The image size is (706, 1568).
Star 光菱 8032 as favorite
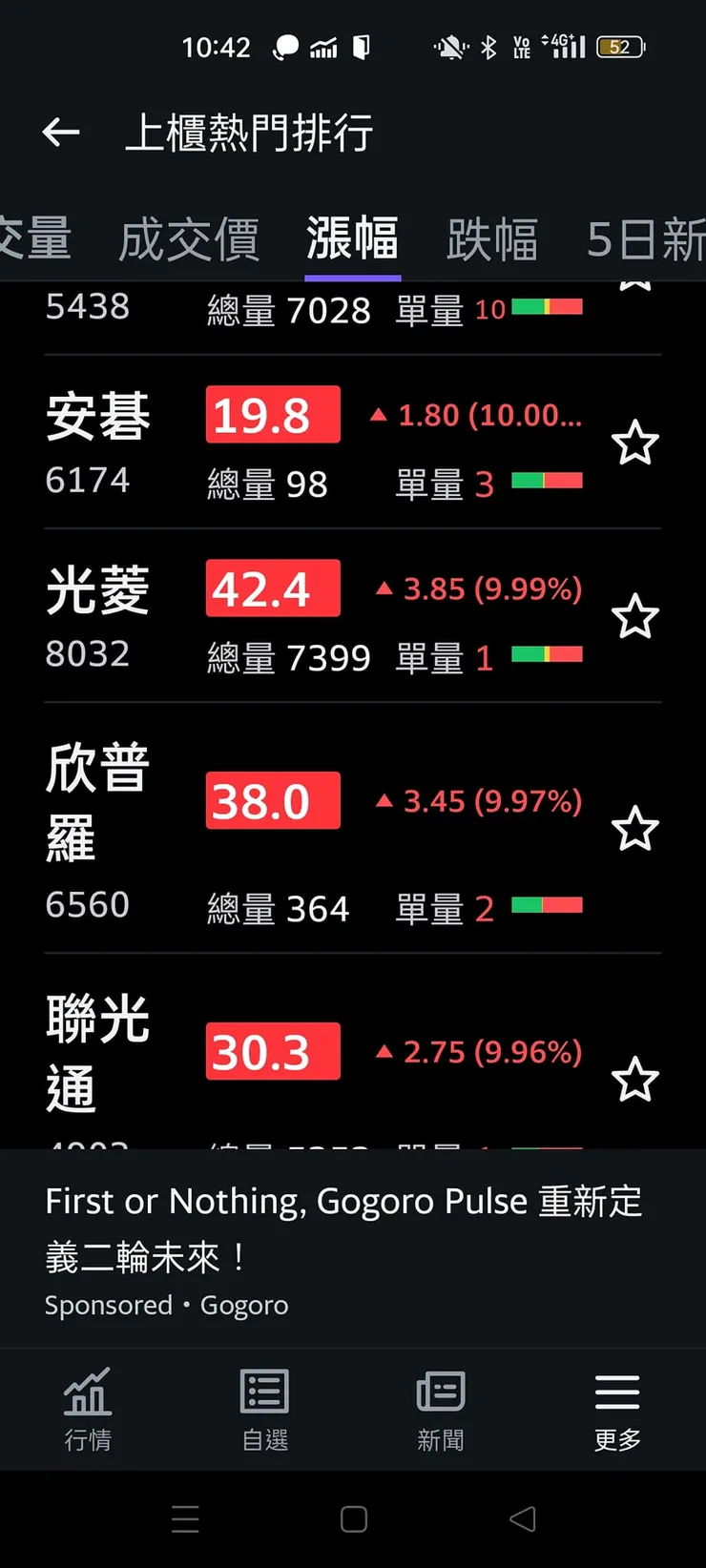634,617
